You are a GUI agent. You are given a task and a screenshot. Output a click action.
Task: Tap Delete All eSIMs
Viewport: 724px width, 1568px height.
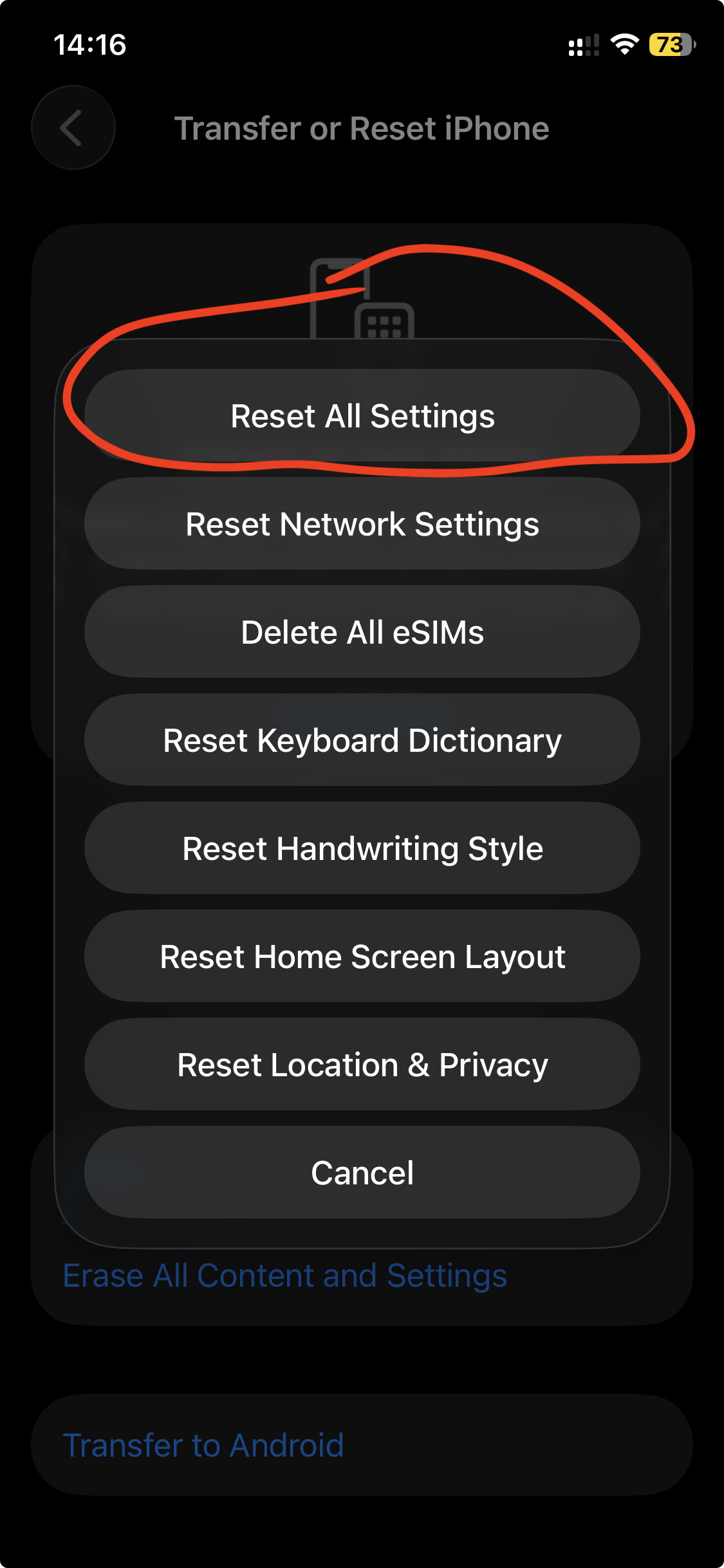pos(362,632)
